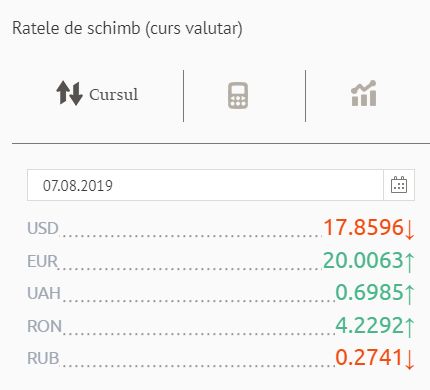Open the currency calculator tab

[238, 95]
